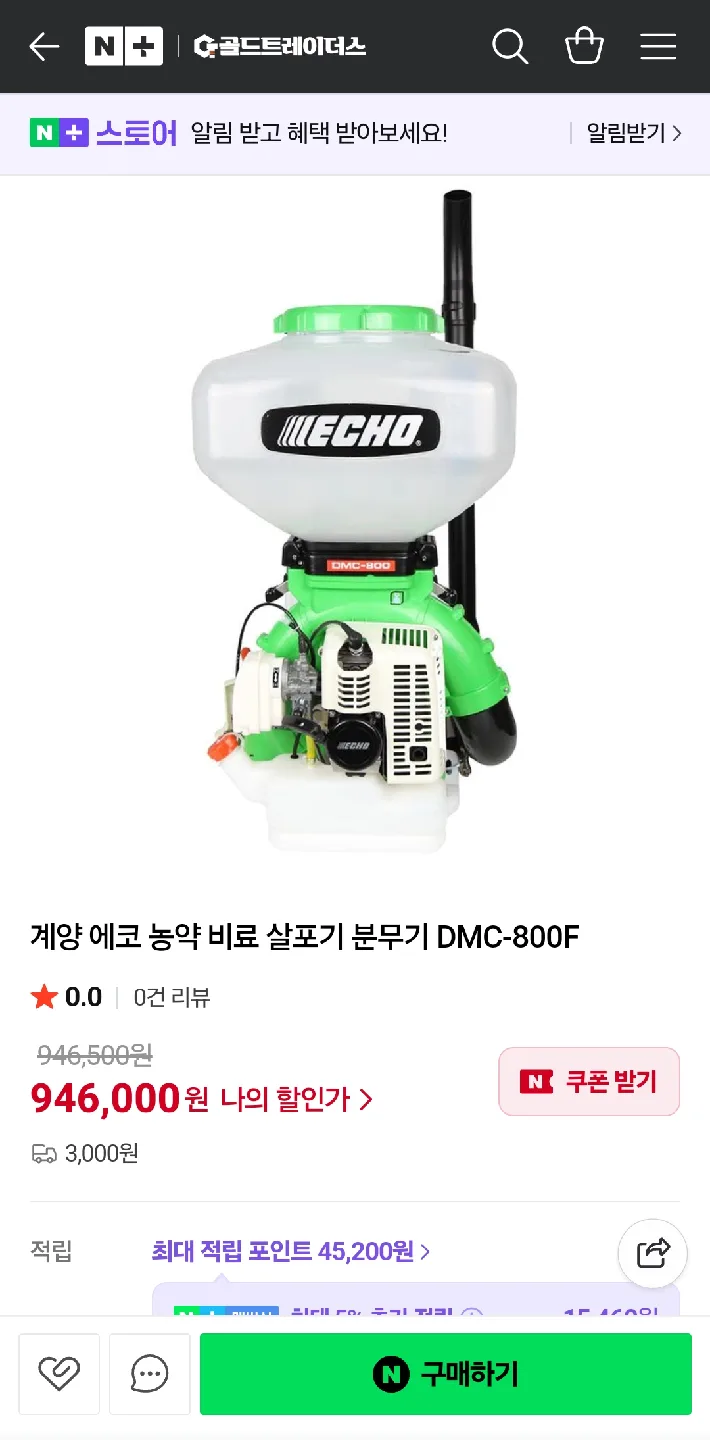Open the chat inquiry icon
Screen dimensions: 710x1440
150,1374
